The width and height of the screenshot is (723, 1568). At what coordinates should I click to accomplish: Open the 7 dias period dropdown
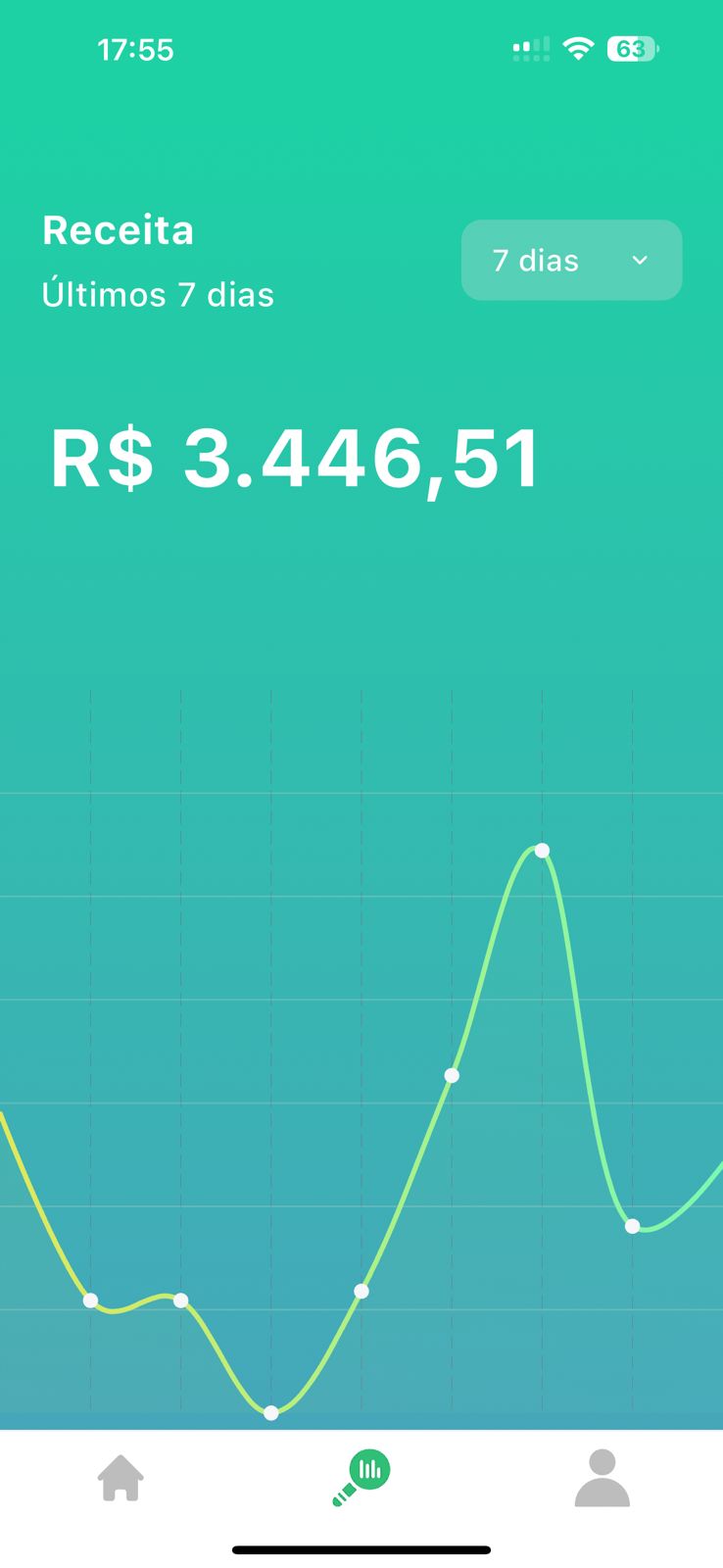571,260
